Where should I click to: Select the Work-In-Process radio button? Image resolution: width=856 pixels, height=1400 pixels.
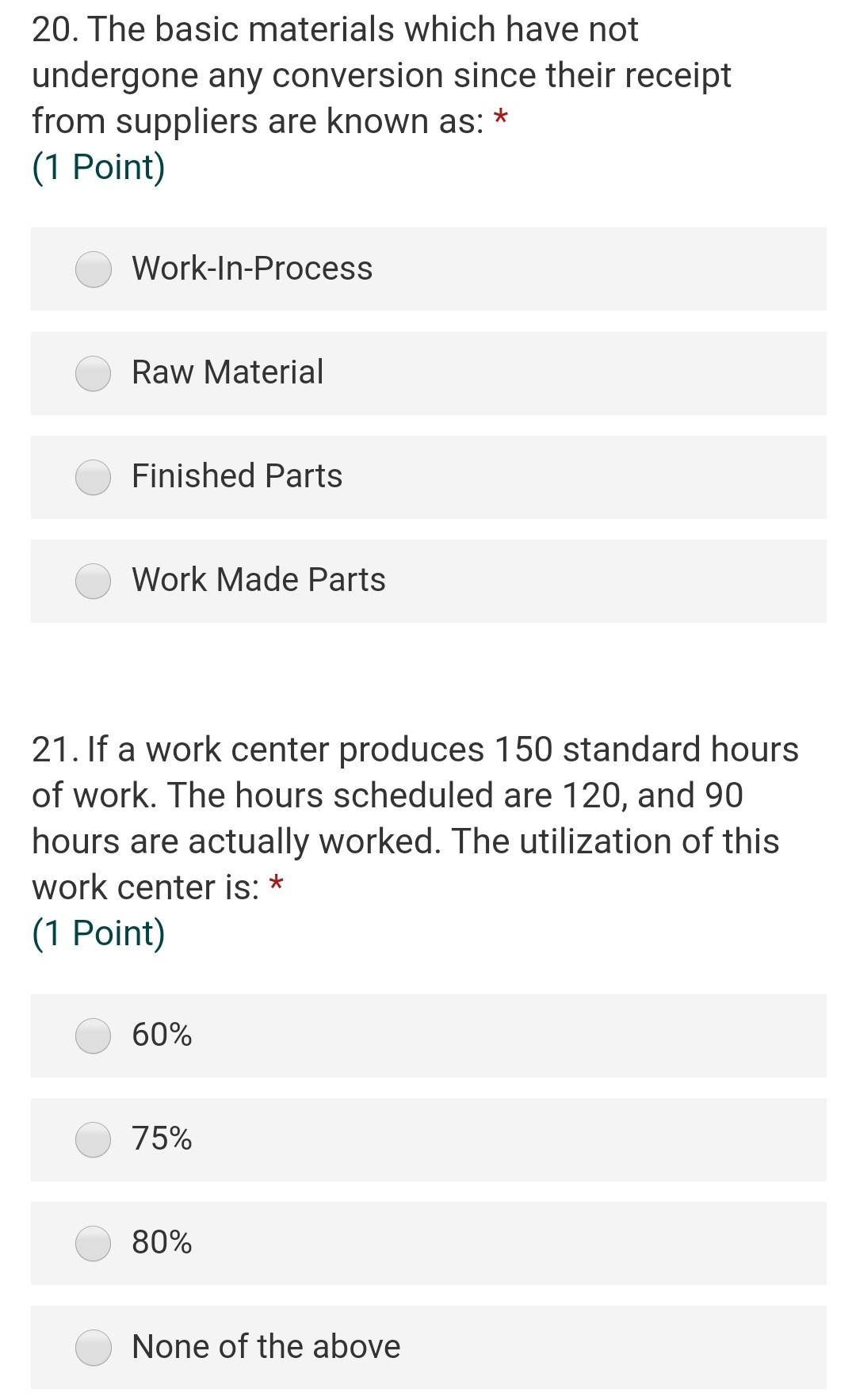tap(93, 269)
